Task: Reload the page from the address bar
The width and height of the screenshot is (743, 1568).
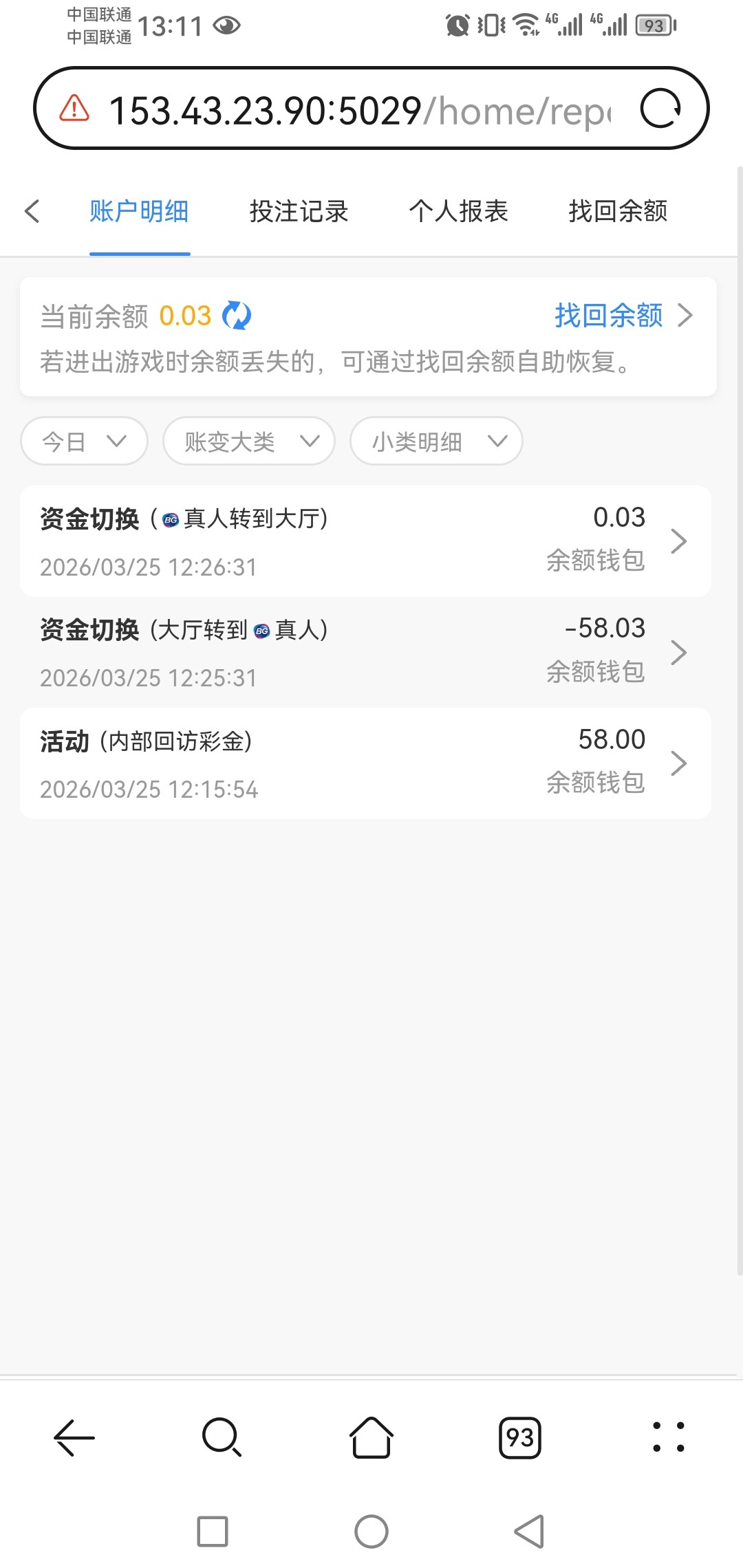Action: point(660,109)
